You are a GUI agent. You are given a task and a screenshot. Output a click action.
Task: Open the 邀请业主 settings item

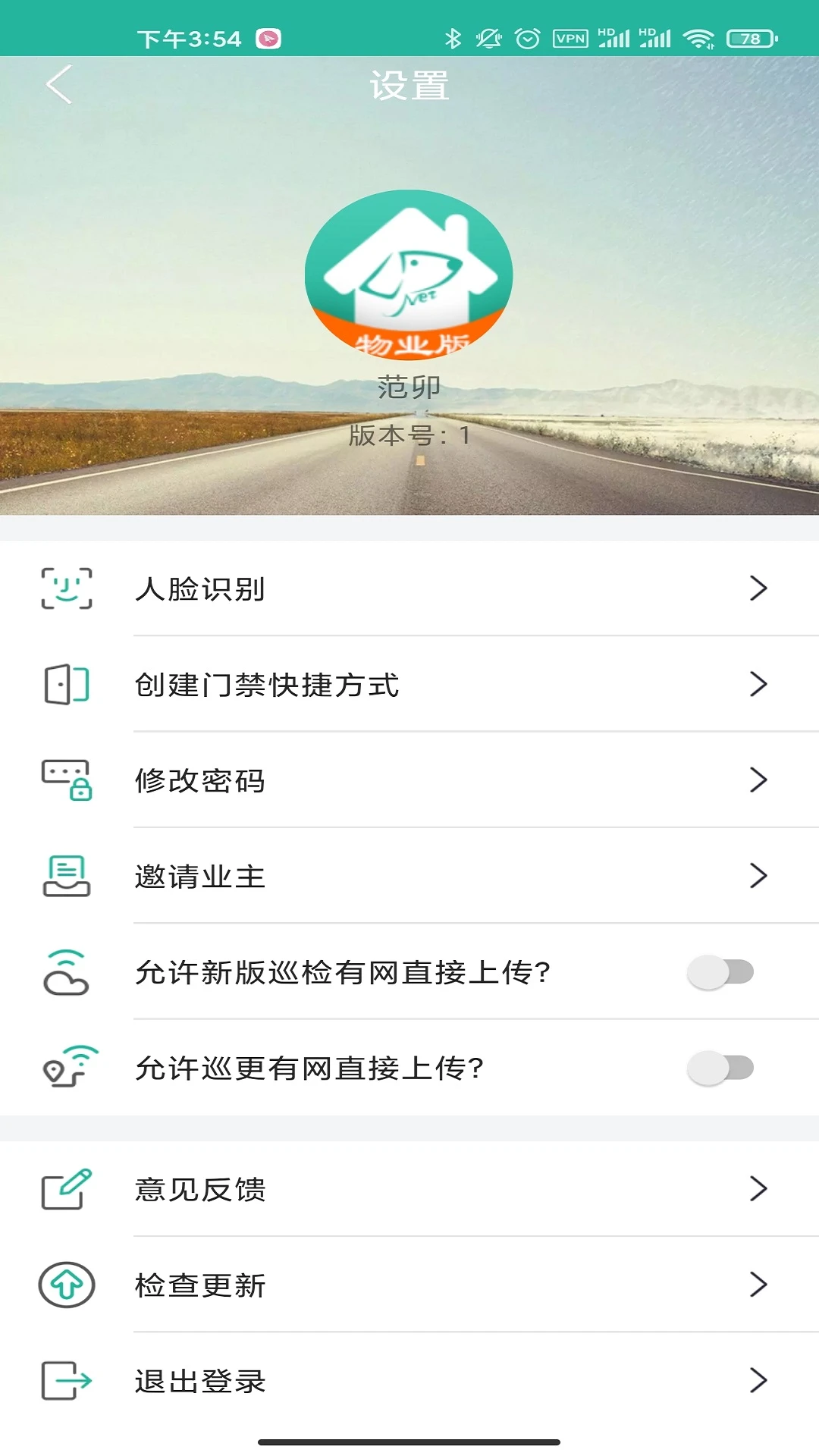click(199, 876)
